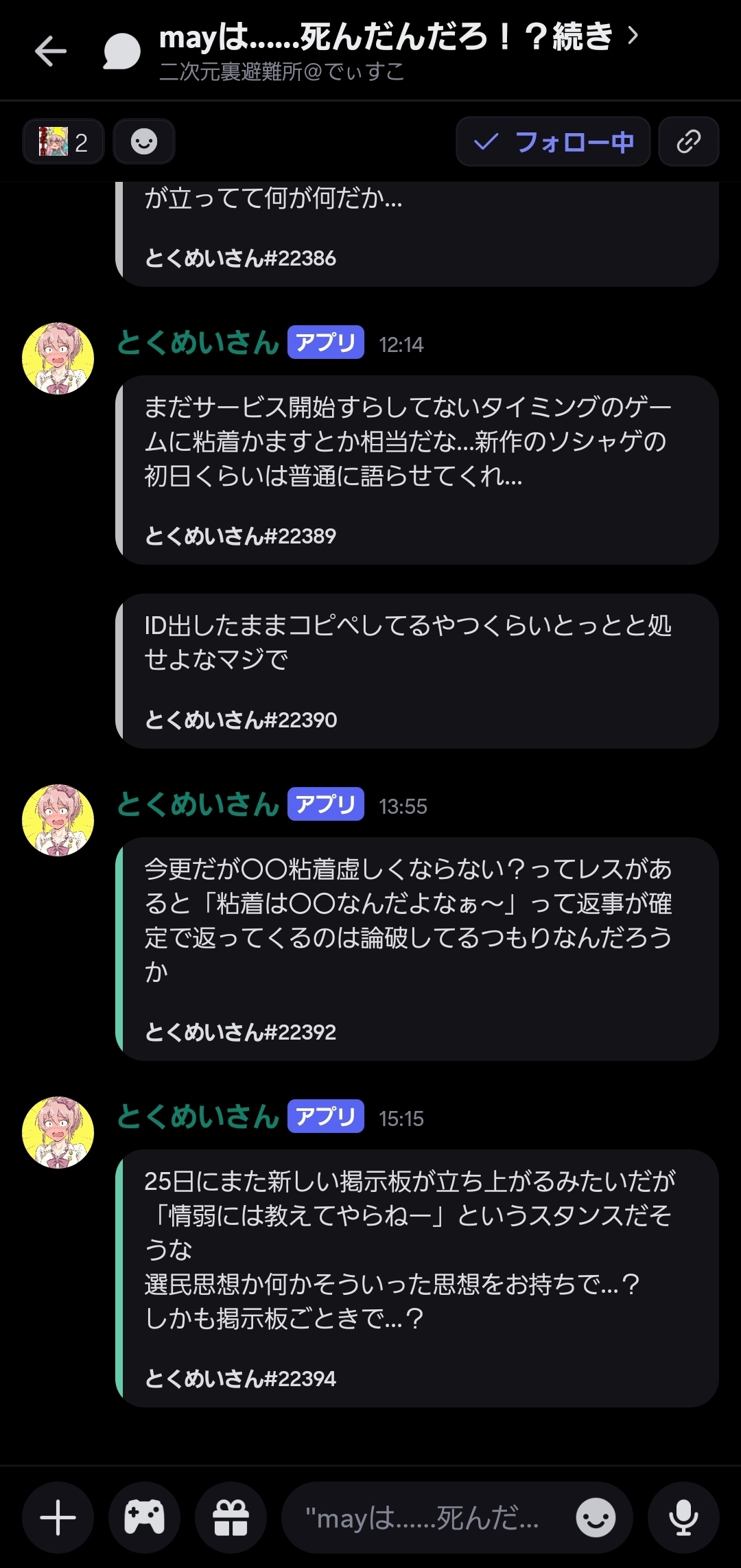Open the game controller activities button

144,1517
